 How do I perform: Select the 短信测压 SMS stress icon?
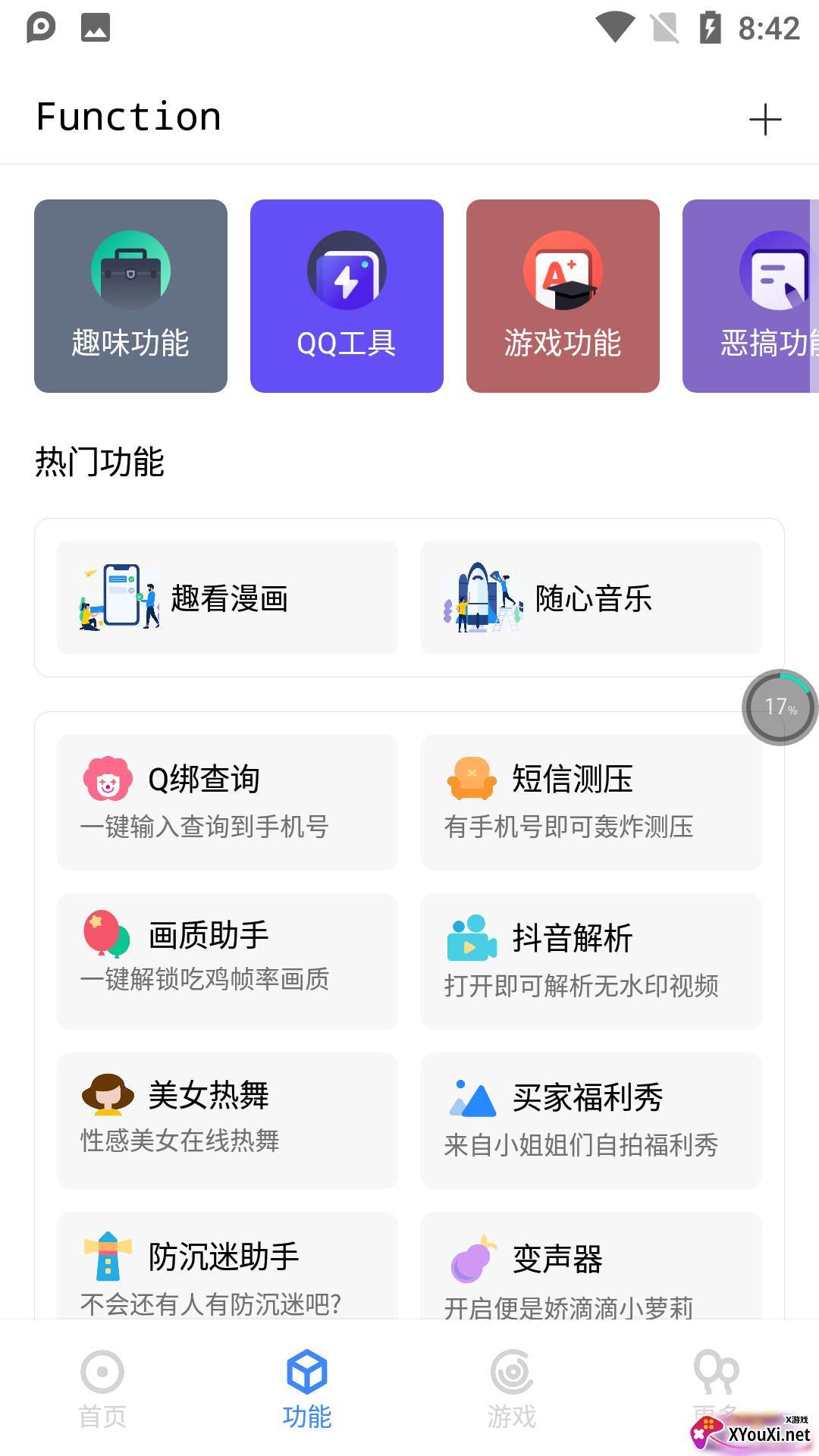pyautogui.click(x=470, y=777)
